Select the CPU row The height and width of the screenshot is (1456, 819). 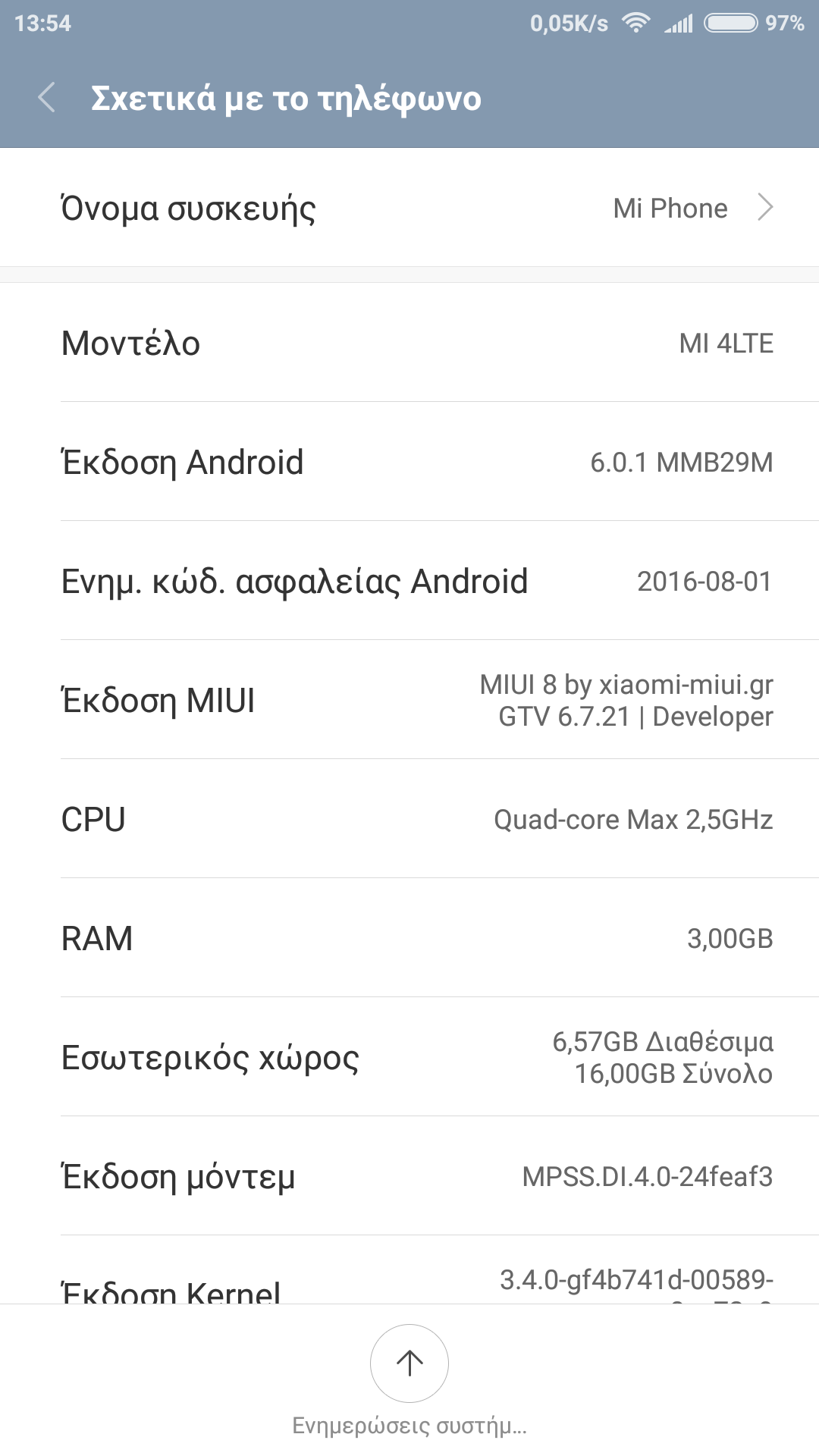point(409,819)
